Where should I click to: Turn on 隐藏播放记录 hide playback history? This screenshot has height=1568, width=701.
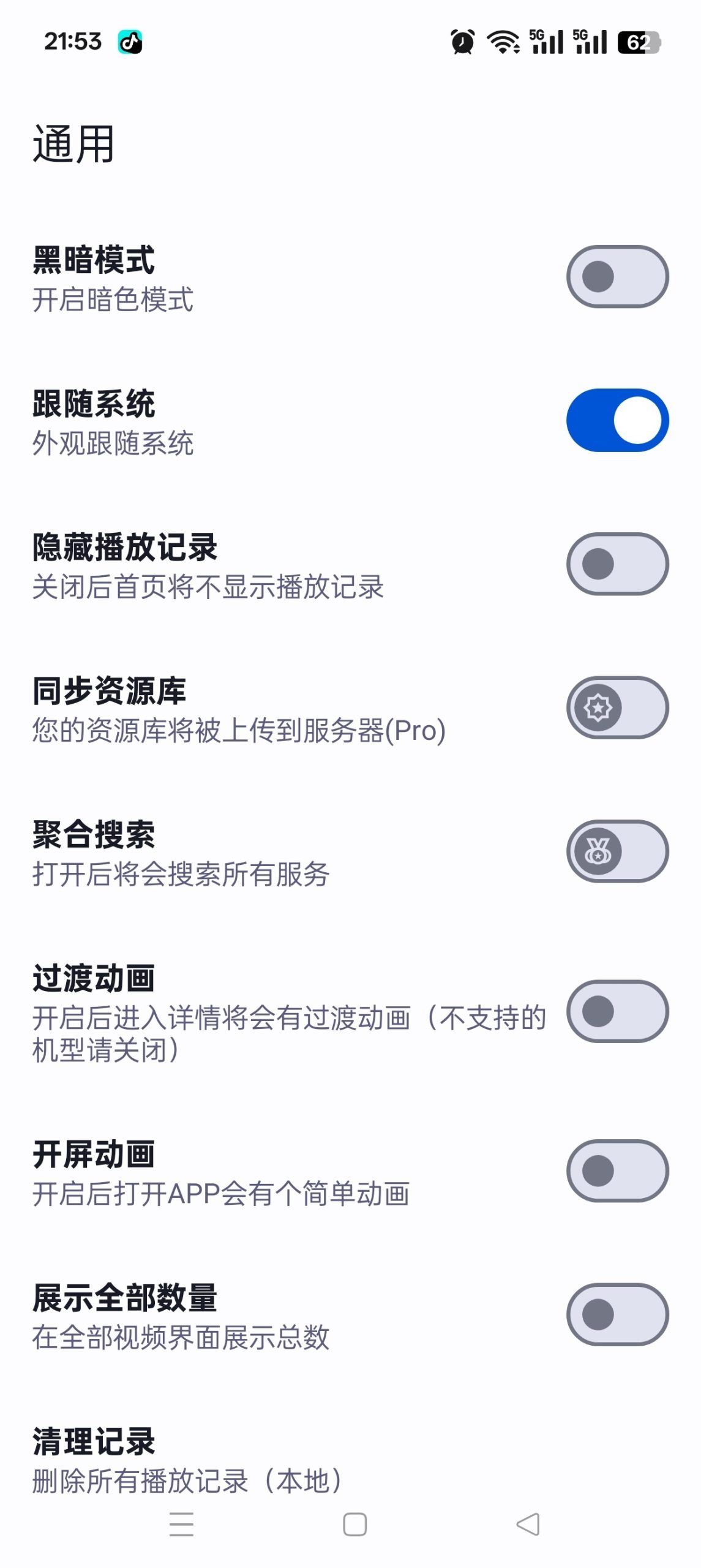coord(616,563)
